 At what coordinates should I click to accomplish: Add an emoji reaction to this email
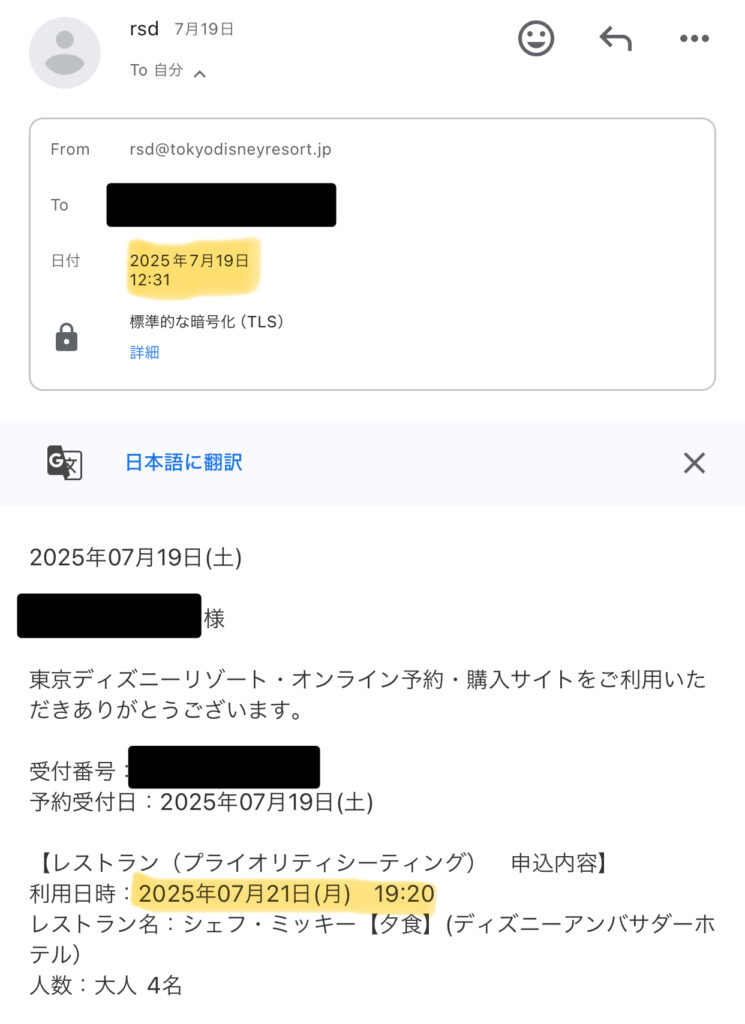(536, 39)
